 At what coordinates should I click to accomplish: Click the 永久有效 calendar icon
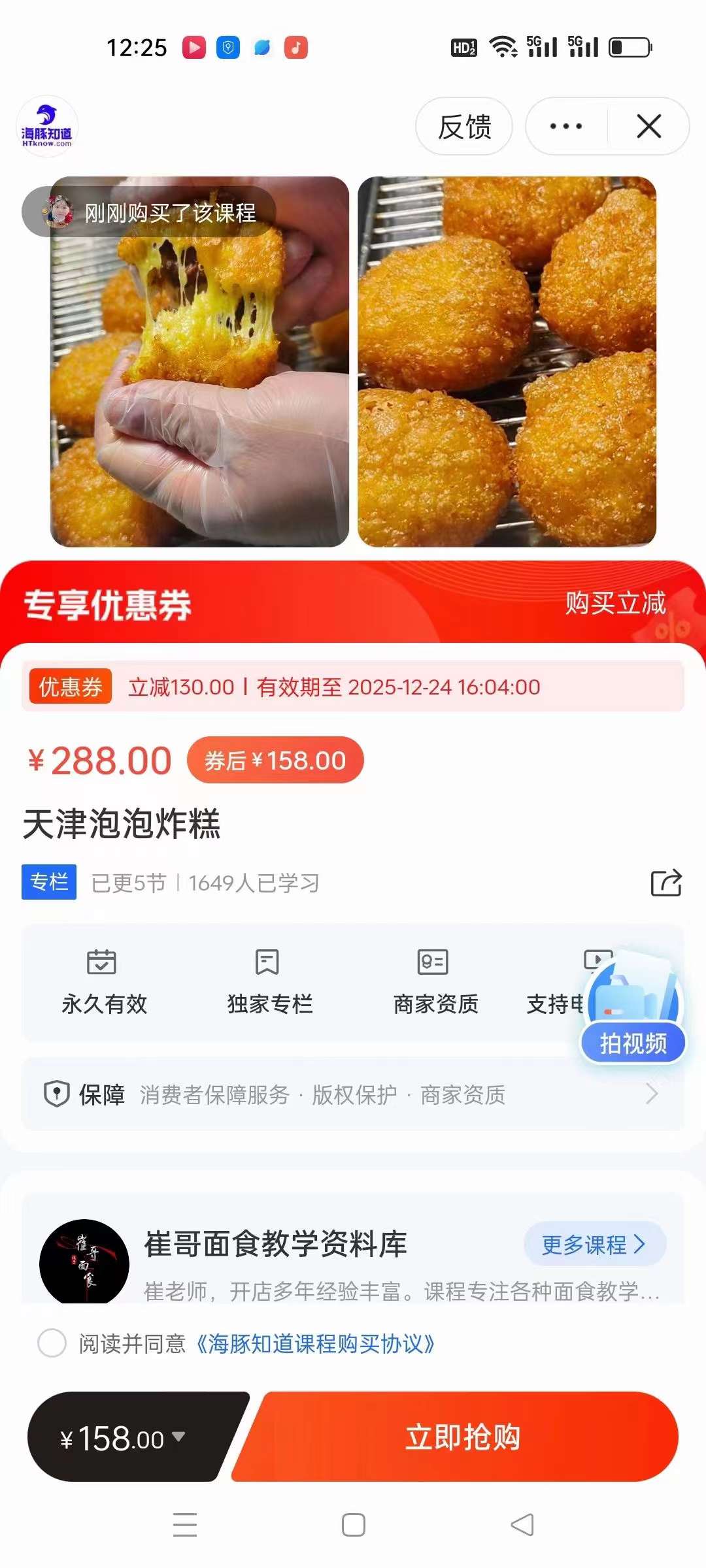tap(102, 962)
